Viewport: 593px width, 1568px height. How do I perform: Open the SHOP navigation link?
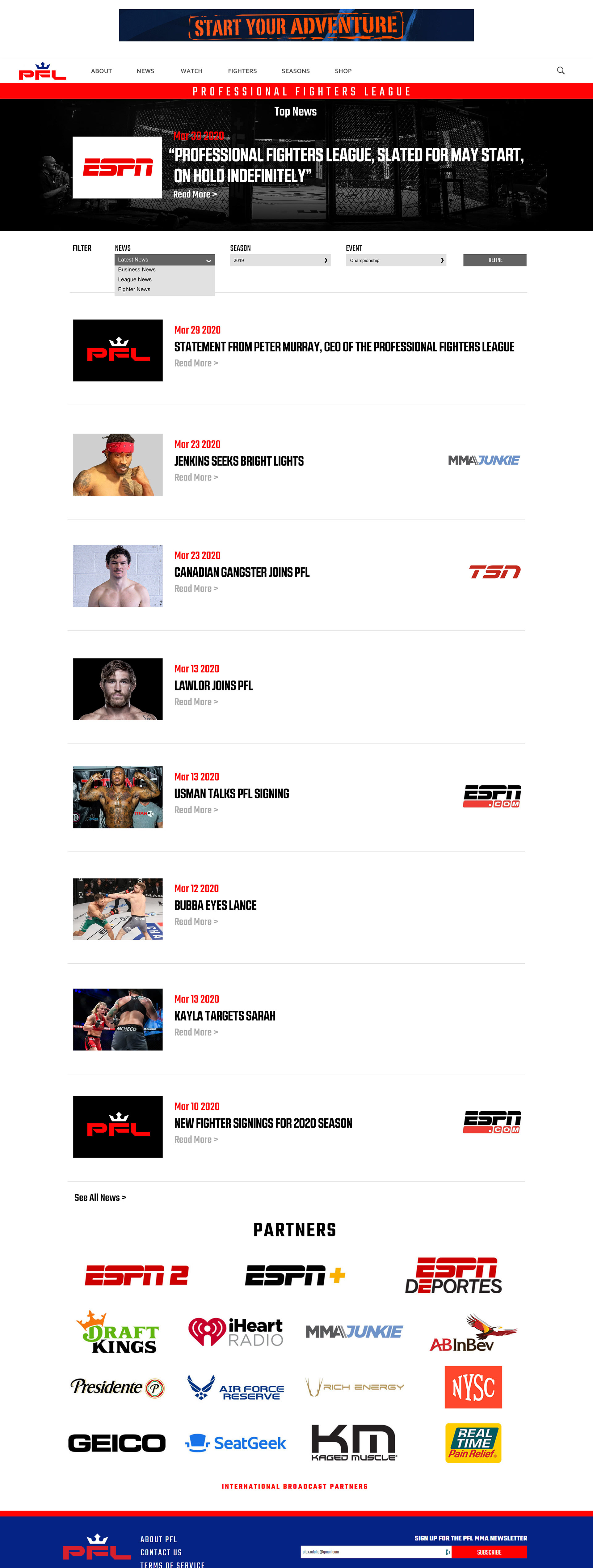click(343, 71)
